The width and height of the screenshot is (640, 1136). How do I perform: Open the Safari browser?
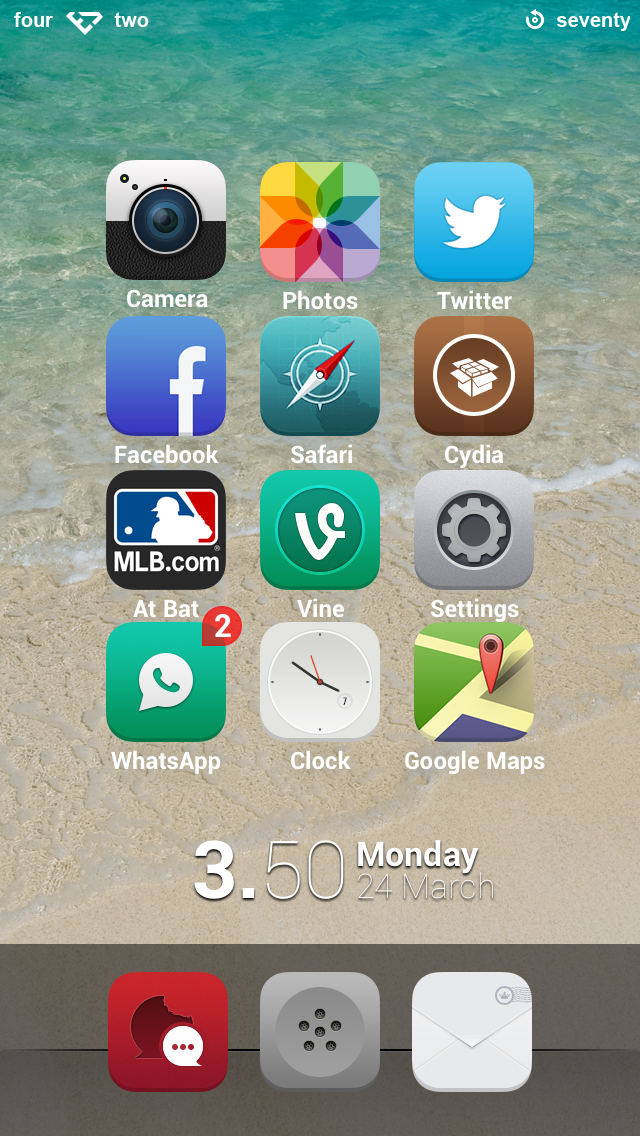320,376
